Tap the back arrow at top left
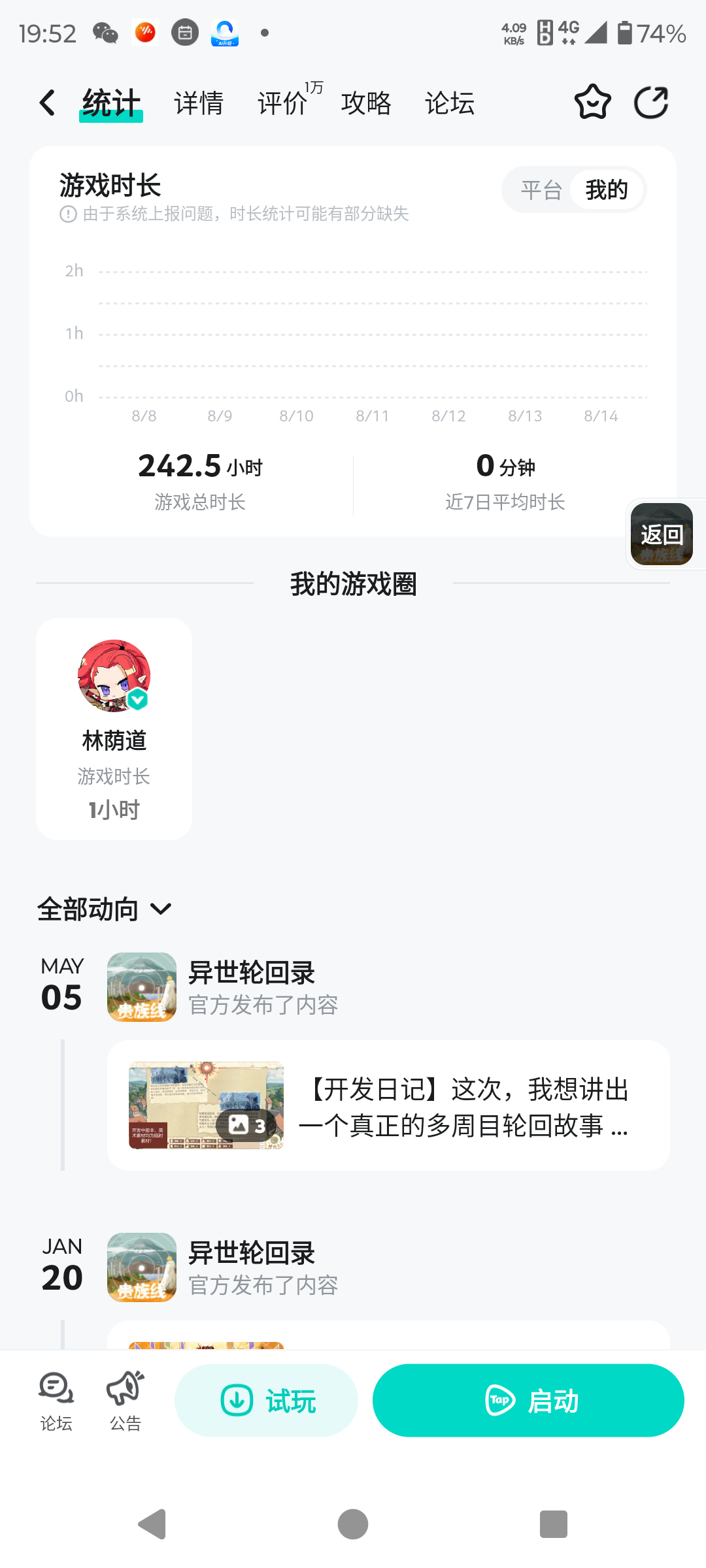The image size is (706, 1568). pyautogui.click(x=46, y=102)
